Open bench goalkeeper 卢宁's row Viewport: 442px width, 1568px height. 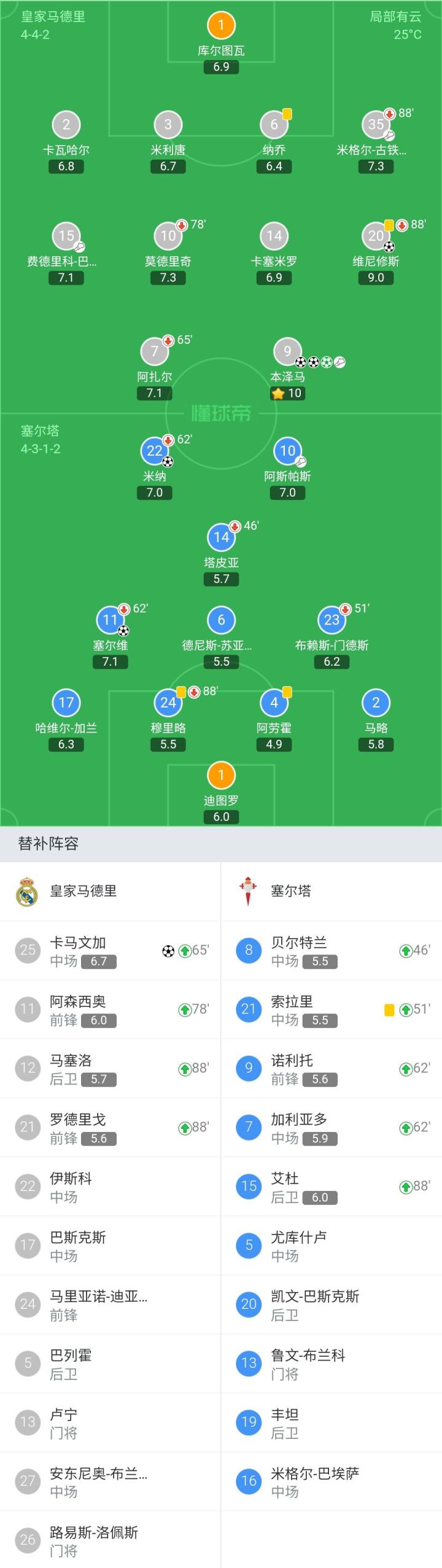tap(110, 1422)
